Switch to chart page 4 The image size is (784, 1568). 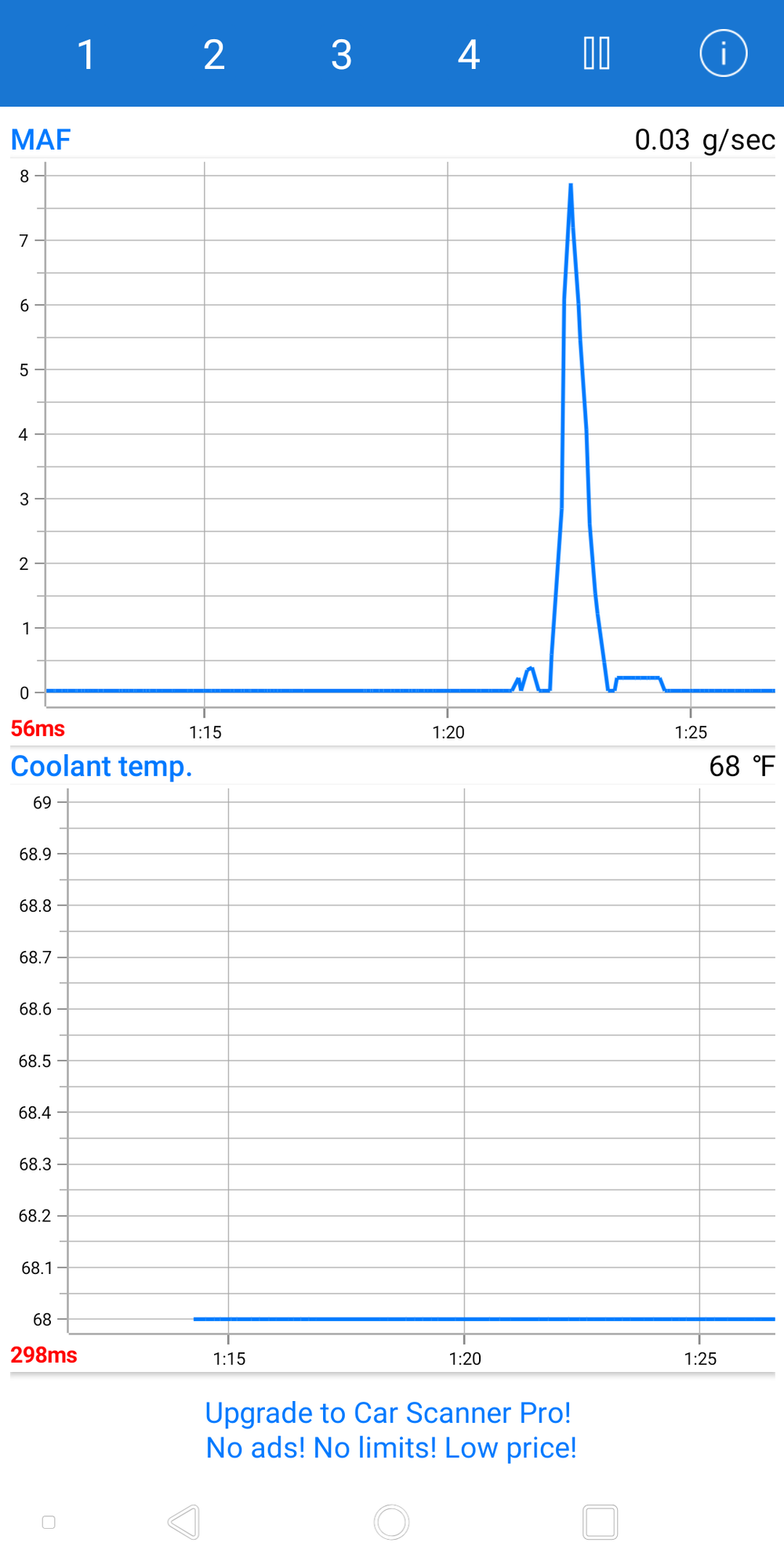469,54
